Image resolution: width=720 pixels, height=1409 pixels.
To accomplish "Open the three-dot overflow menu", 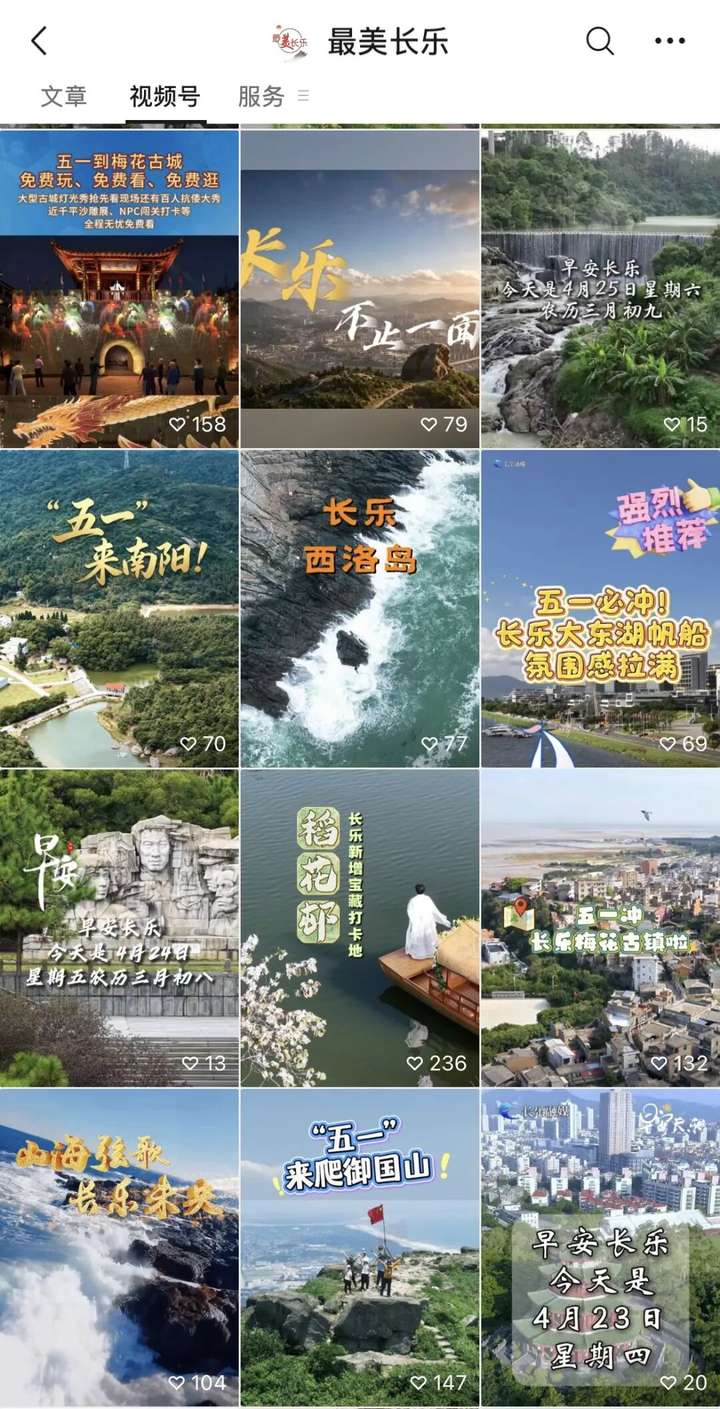I will click(x=670, y=41).
